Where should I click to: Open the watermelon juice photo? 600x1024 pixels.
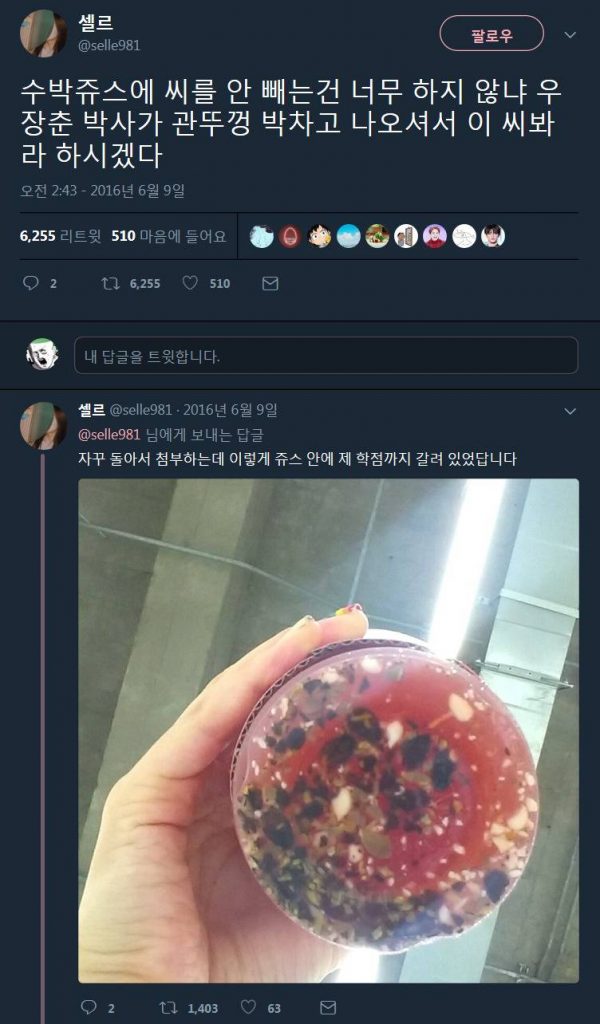(x=328, y=730)
